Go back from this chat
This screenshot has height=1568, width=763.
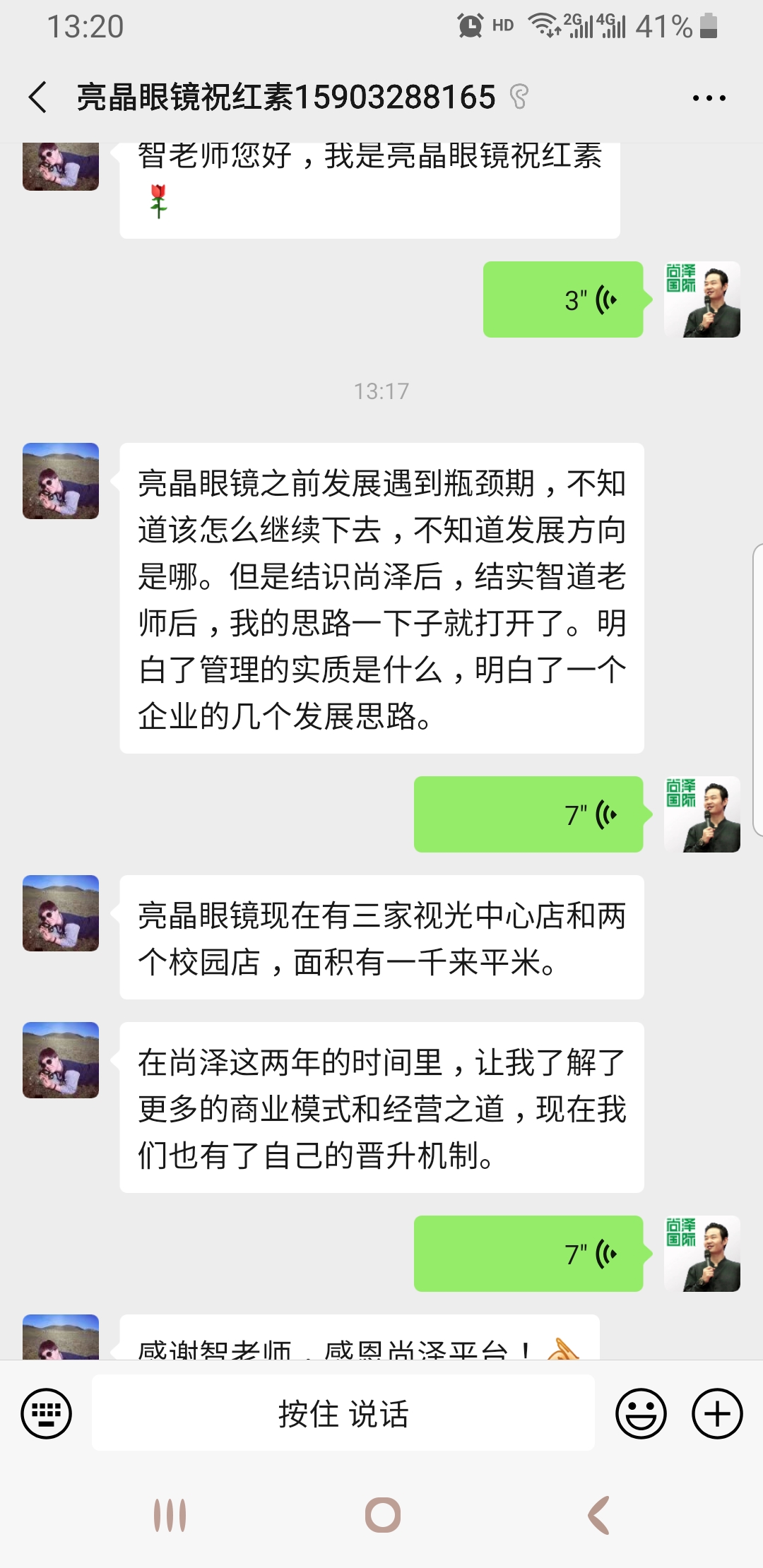[x=38, y=97]
